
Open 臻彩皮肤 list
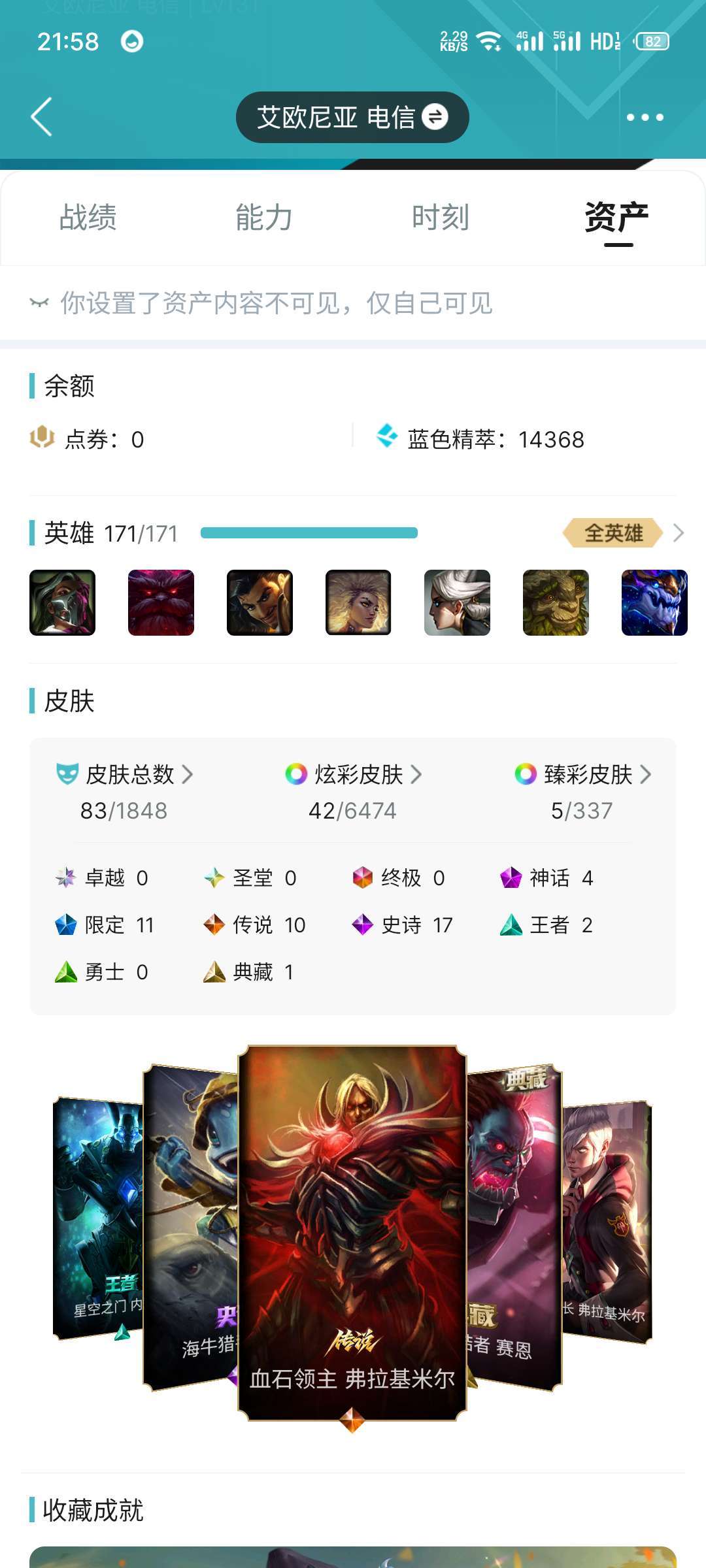pyautogui.click(x=582, y=775)
